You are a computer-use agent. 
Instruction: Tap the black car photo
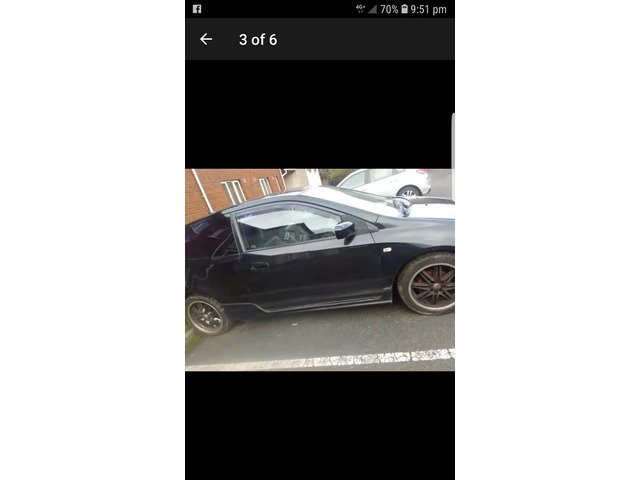click(320, 269)
